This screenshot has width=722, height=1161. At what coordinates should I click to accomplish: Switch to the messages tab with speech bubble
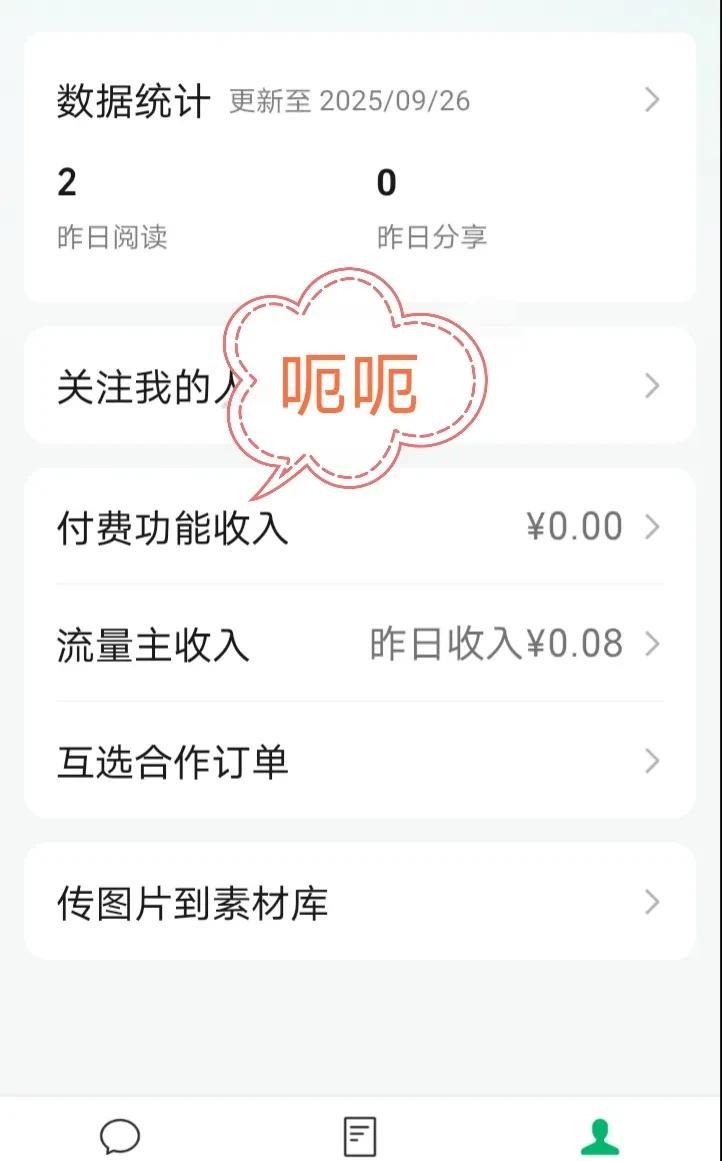click(120, 1136)
